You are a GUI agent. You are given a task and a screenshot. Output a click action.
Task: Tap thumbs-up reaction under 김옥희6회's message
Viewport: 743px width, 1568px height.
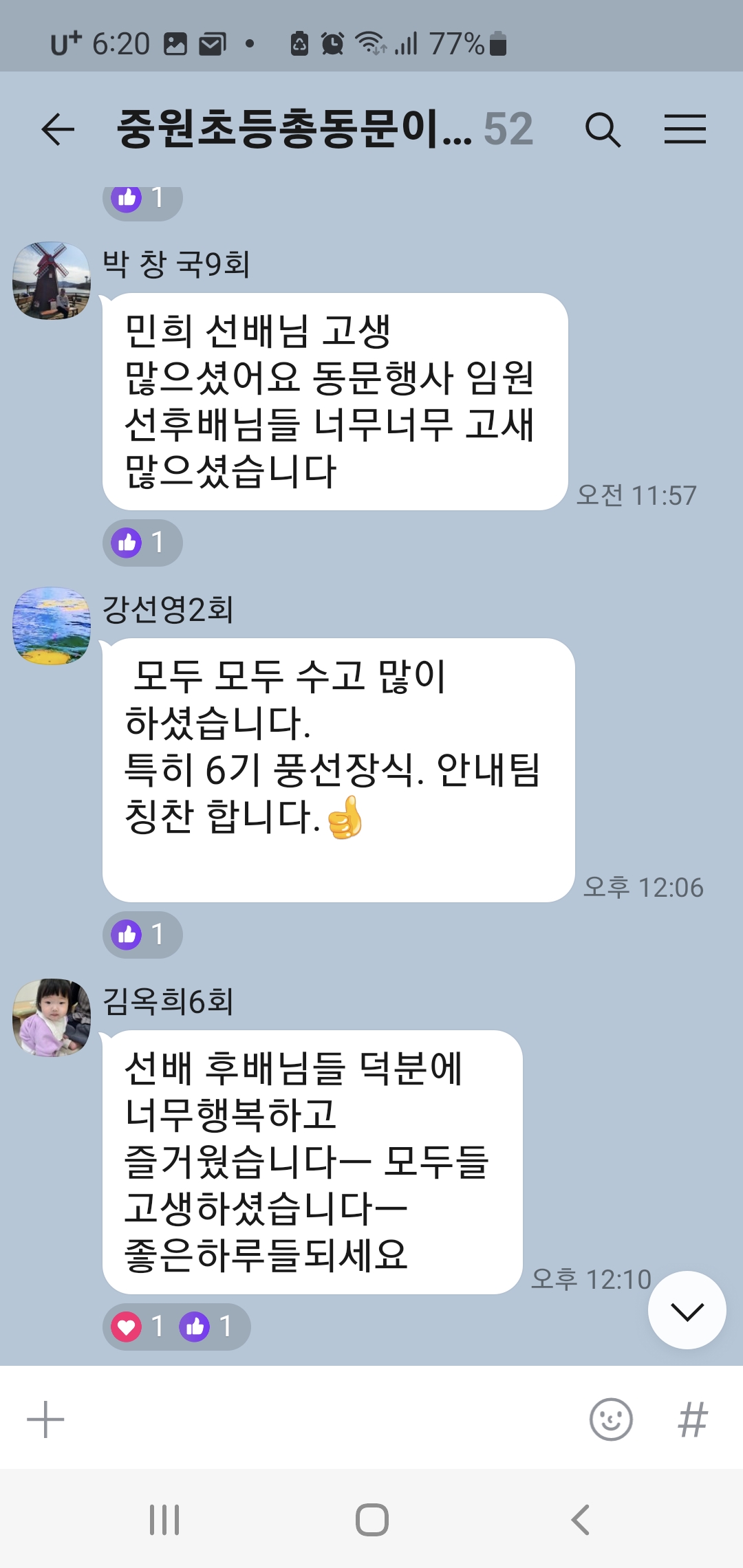tap(206, 1327)
